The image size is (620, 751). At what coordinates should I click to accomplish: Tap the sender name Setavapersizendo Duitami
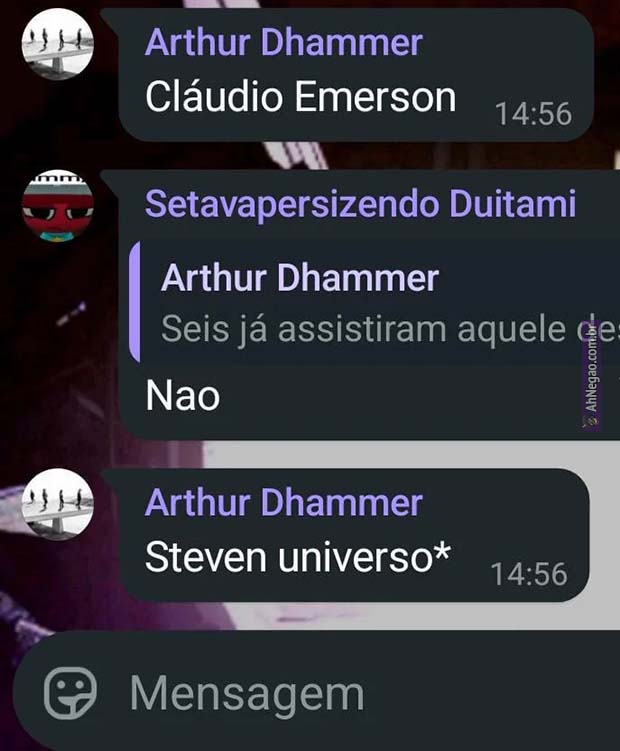click(x=360, y=204)
